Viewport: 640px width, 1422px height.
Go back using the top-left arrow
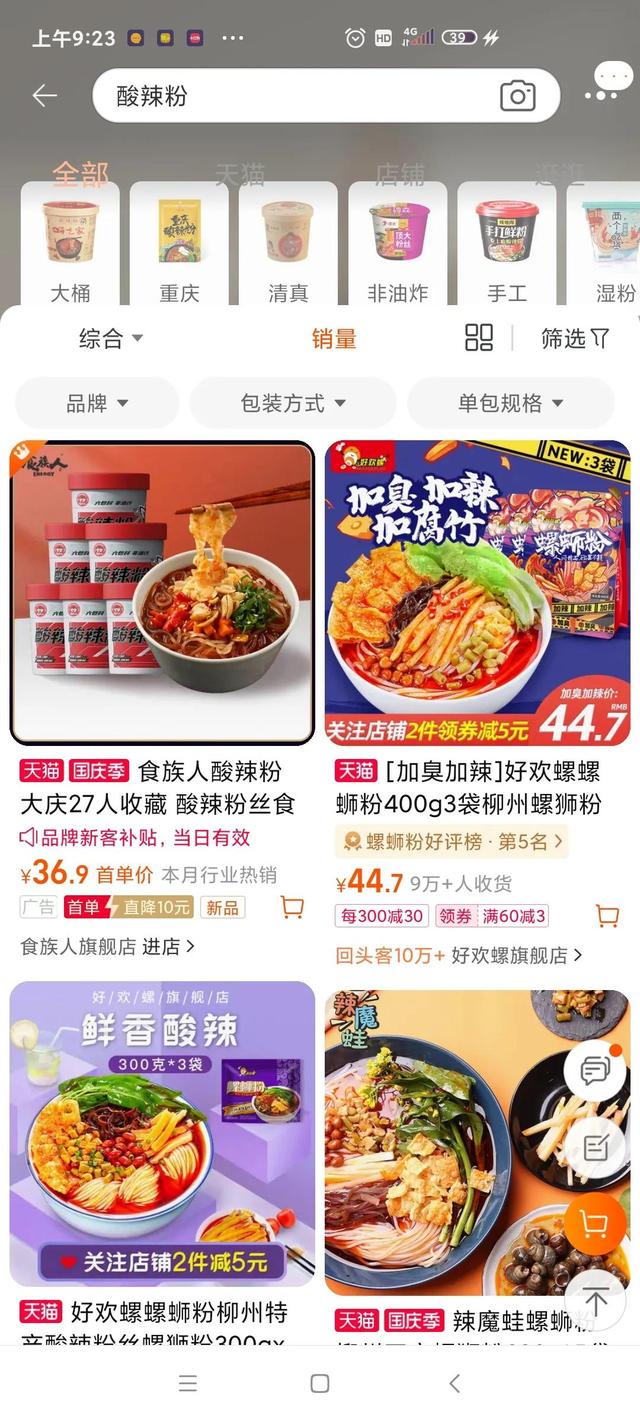pos(45,96)
